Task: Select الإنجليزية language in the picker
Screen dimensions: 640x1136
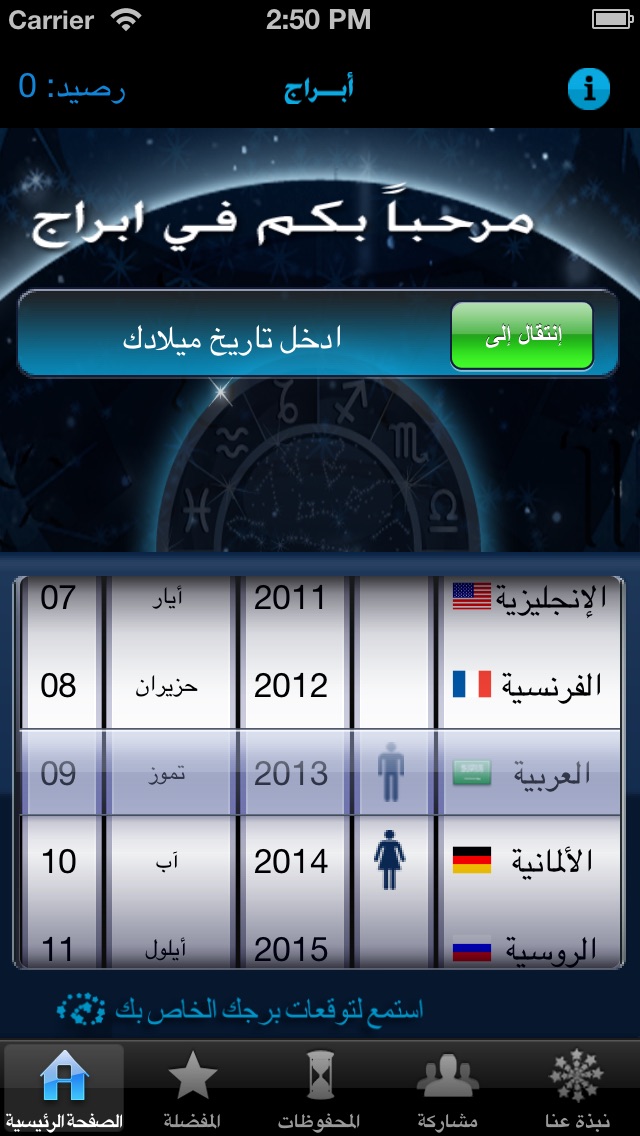Action: pos(528,598)
